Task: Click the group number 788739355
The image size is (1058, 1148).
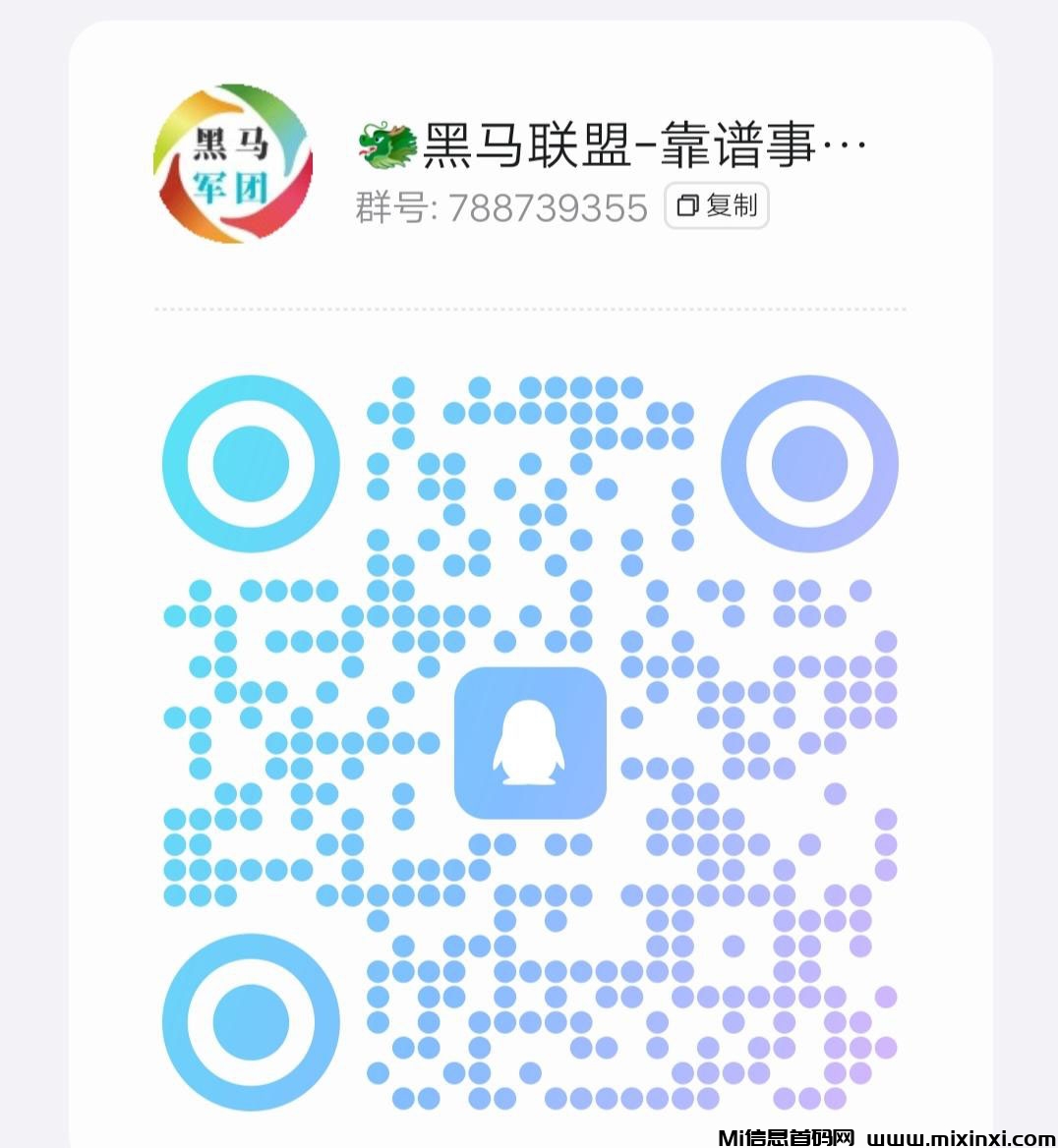Action: (549, 207)
